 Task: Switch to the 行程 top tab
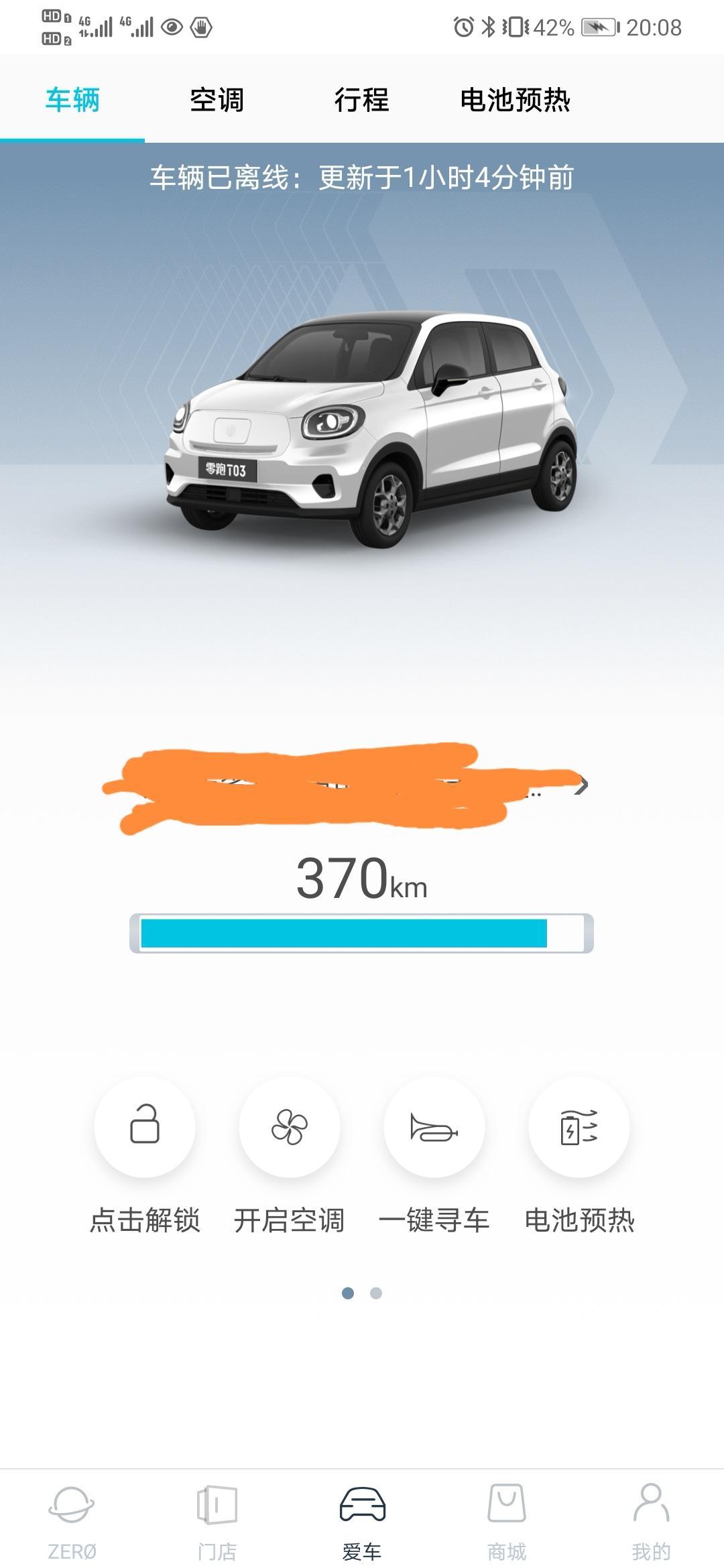pos(361,100)
